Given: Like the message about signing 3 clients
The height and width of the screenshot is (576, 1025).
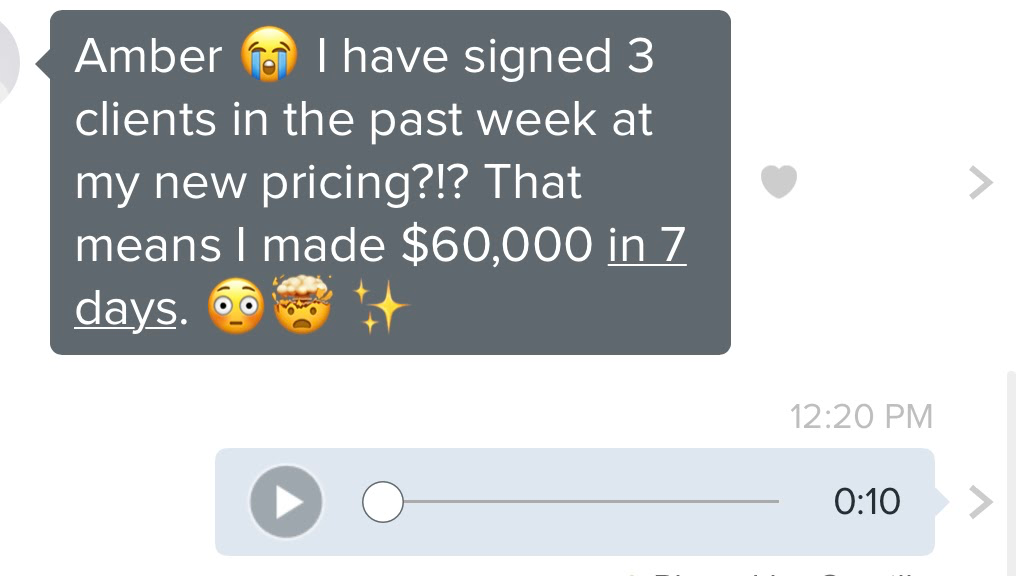Looking at the screenshot, I should point(779,181).
